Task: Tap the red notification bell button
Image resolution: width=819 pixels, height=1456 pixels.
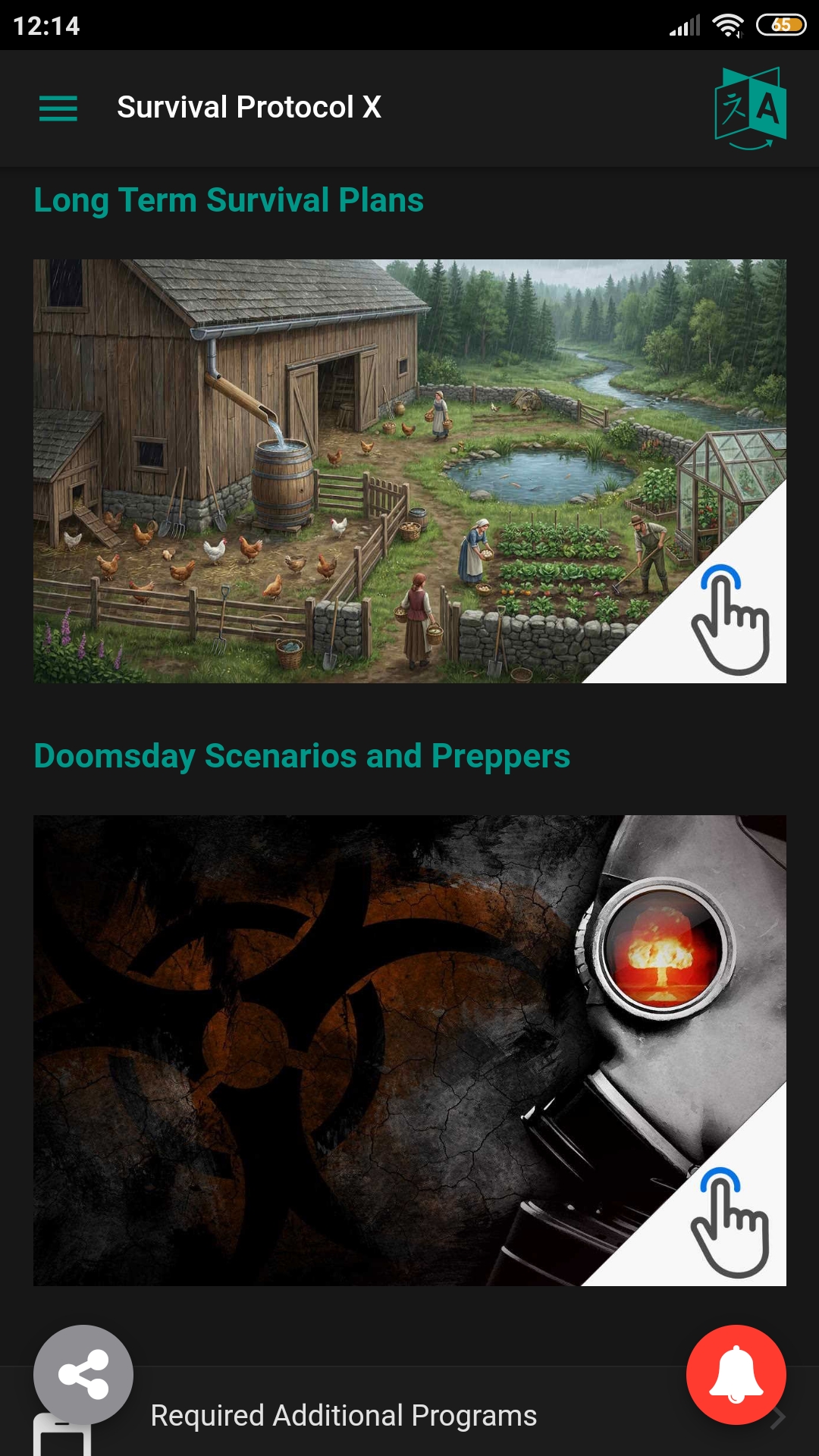Action: tap(736, 1374)
